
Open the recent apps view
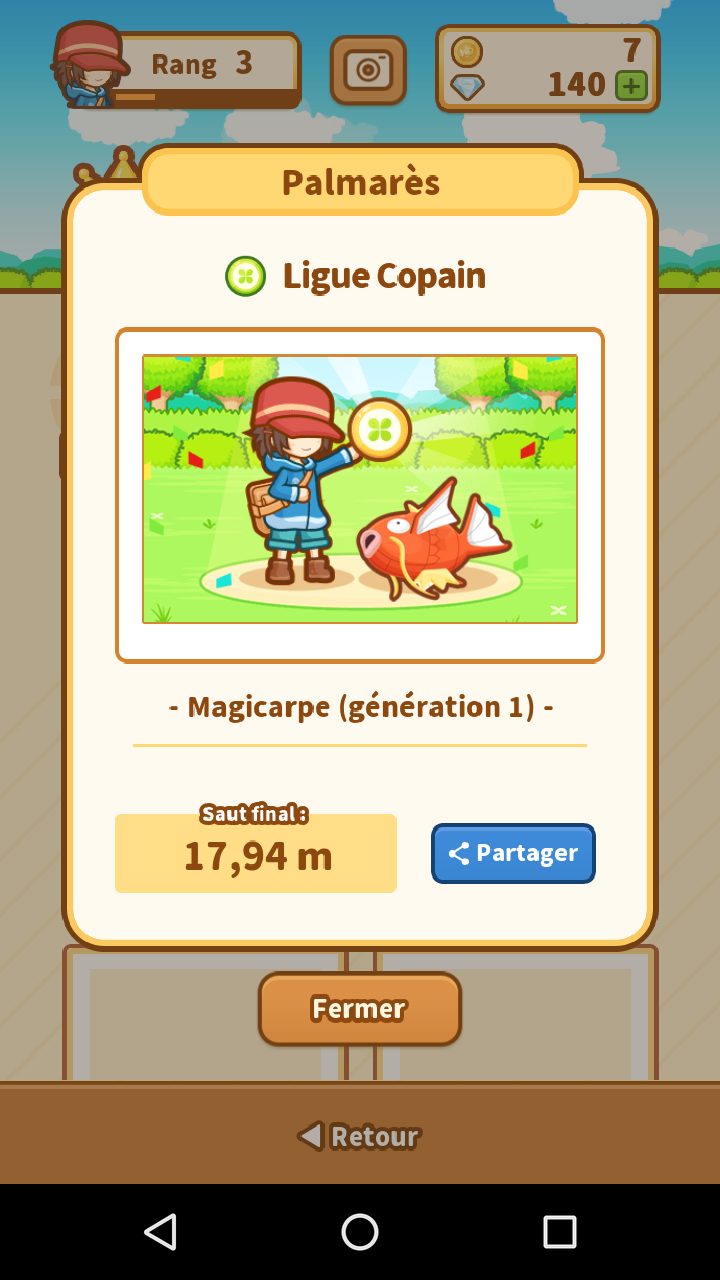559,1232
